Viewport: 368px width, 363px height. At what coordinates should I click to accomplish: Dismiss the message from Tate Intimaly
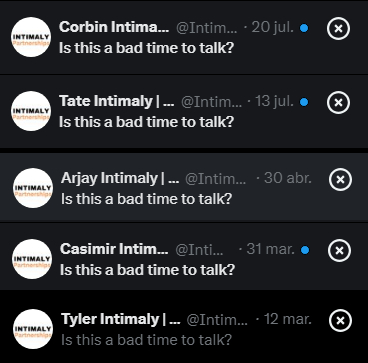338,102
